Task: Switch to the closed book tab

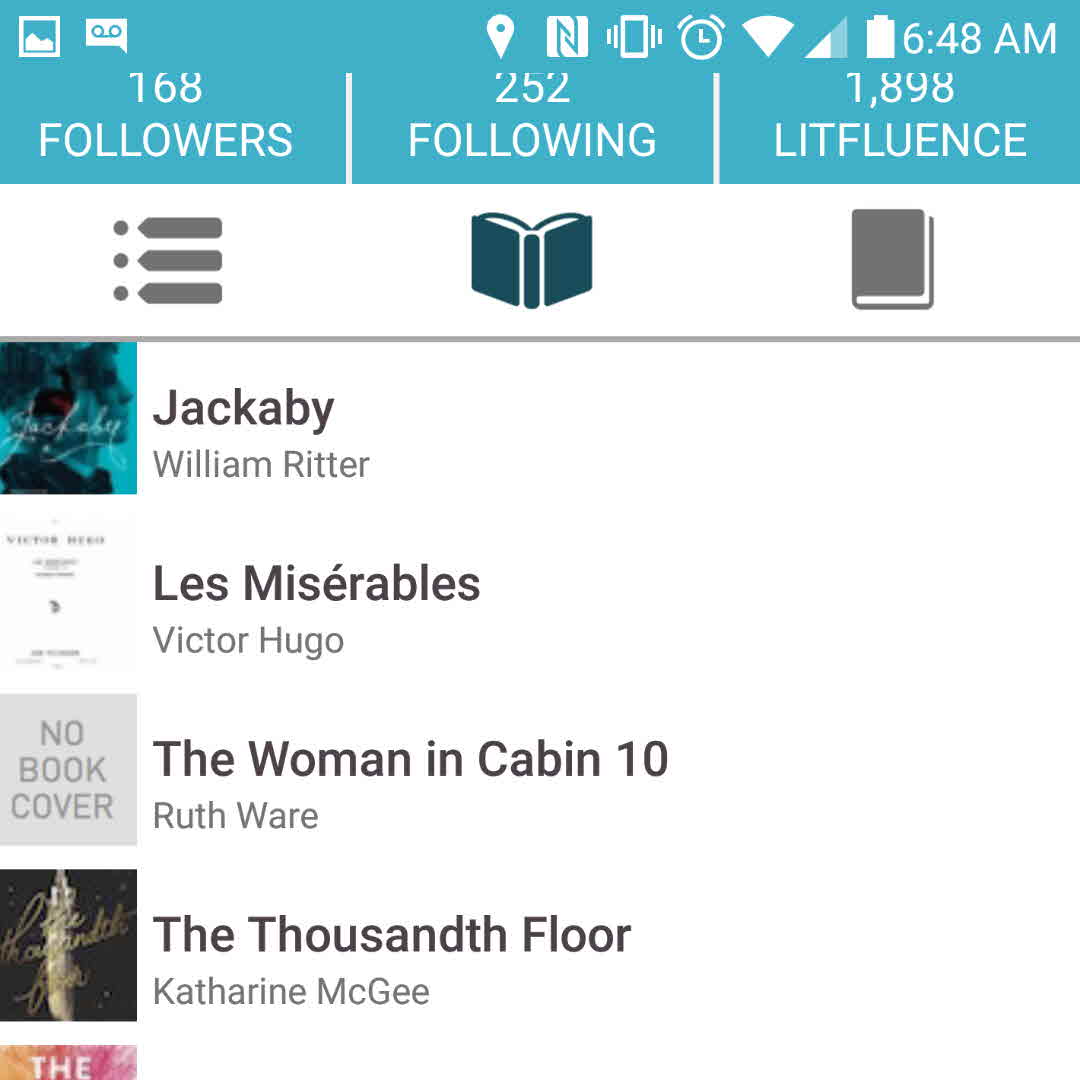Action: [x=892, y=260]
